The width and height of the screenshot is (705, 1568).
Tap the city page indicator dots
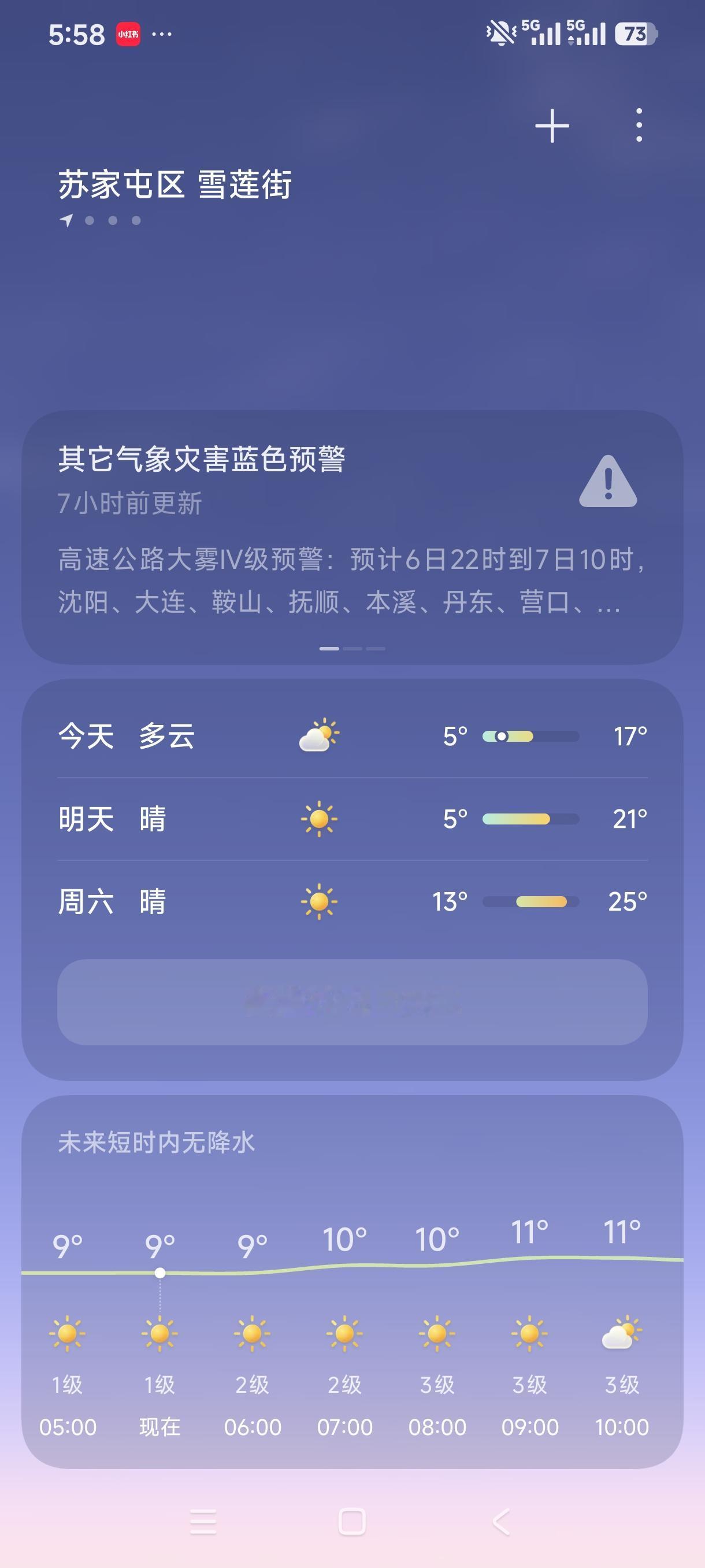click(101, 220)
